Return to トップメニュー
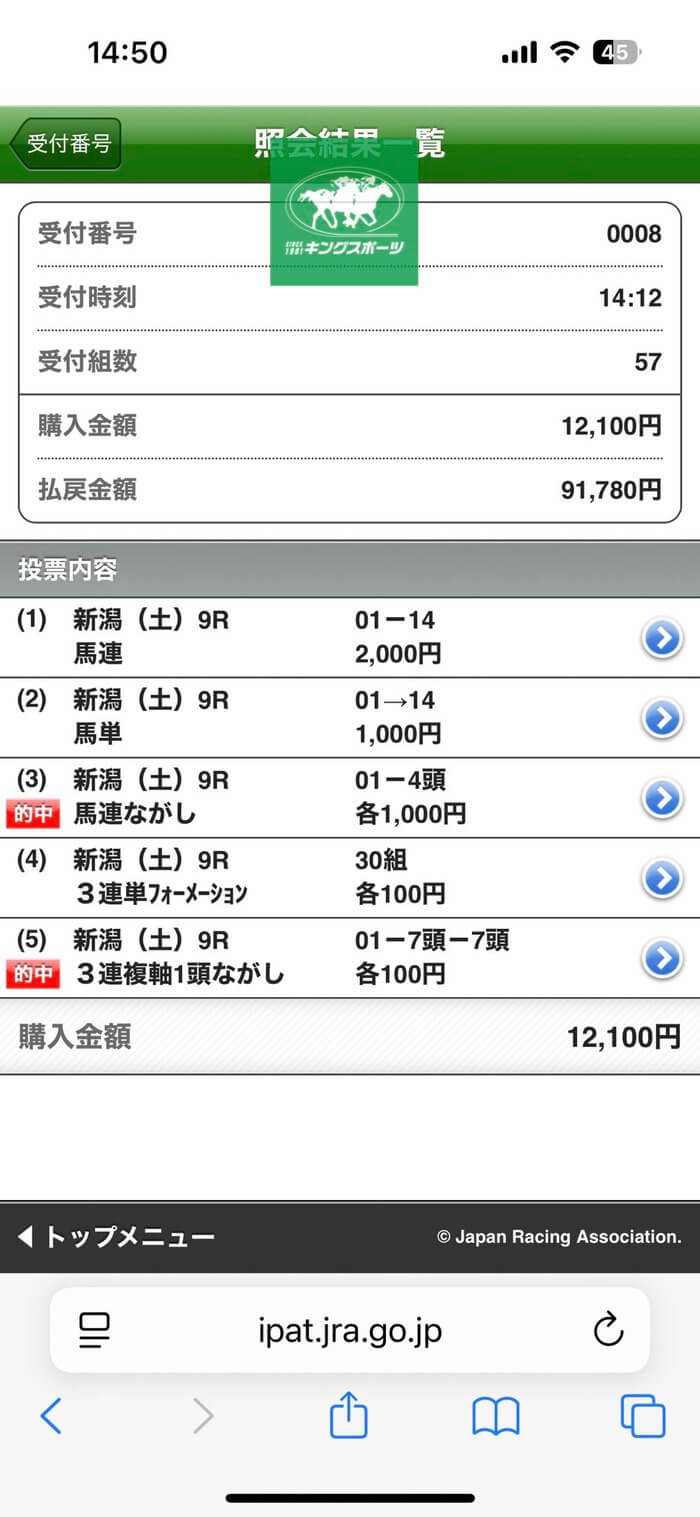The height and width of the screenshot is (1517, 700). pyautogui.click(x=117, y=1237)
